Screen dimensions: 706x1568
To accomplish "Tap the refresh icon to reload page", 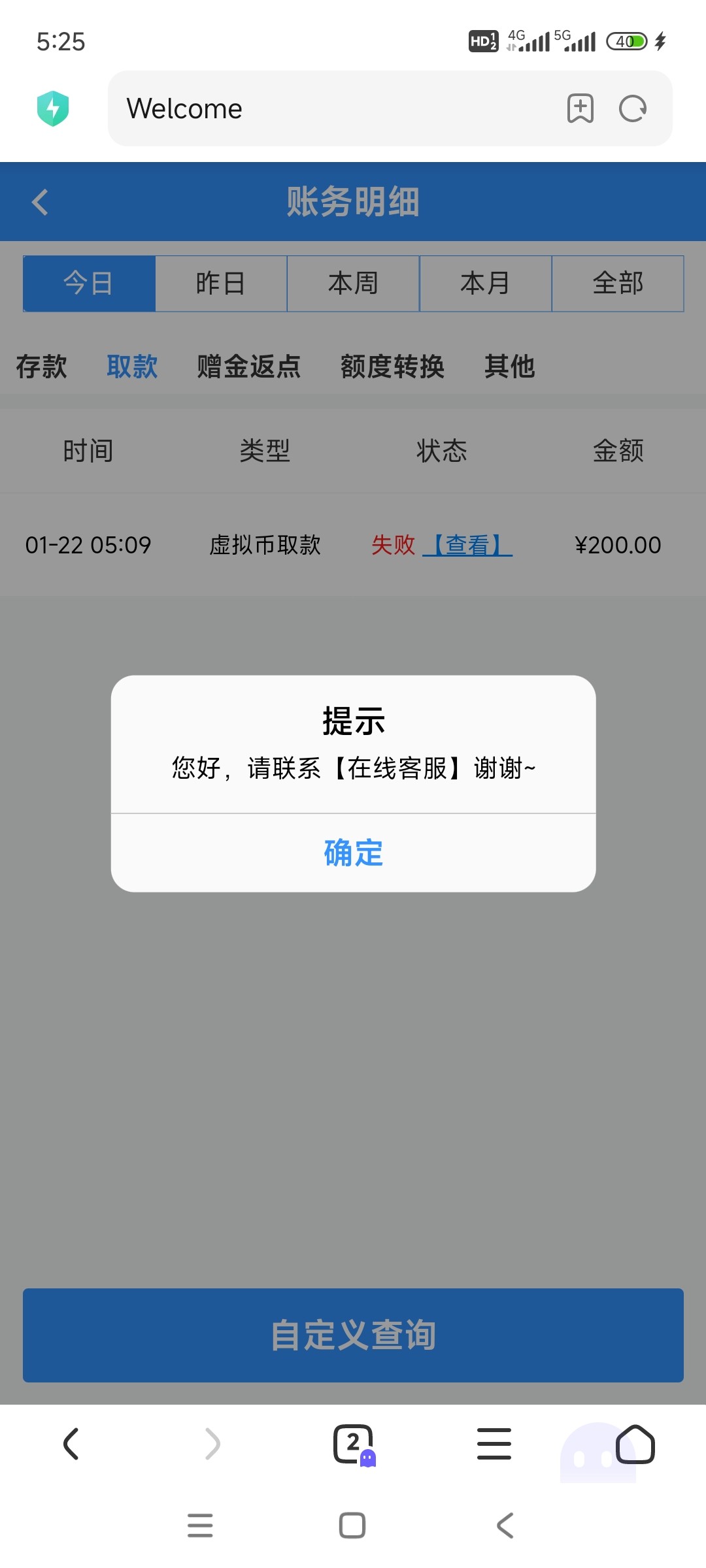I will pyautogui.click(x=632, y=108).
